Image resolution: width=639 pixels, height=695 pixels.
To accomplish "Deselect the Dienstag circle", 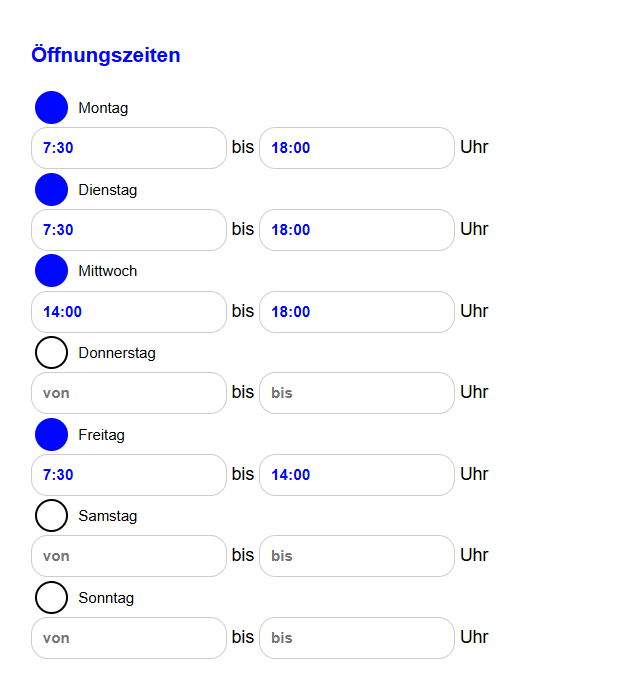I will pos(51,190).
